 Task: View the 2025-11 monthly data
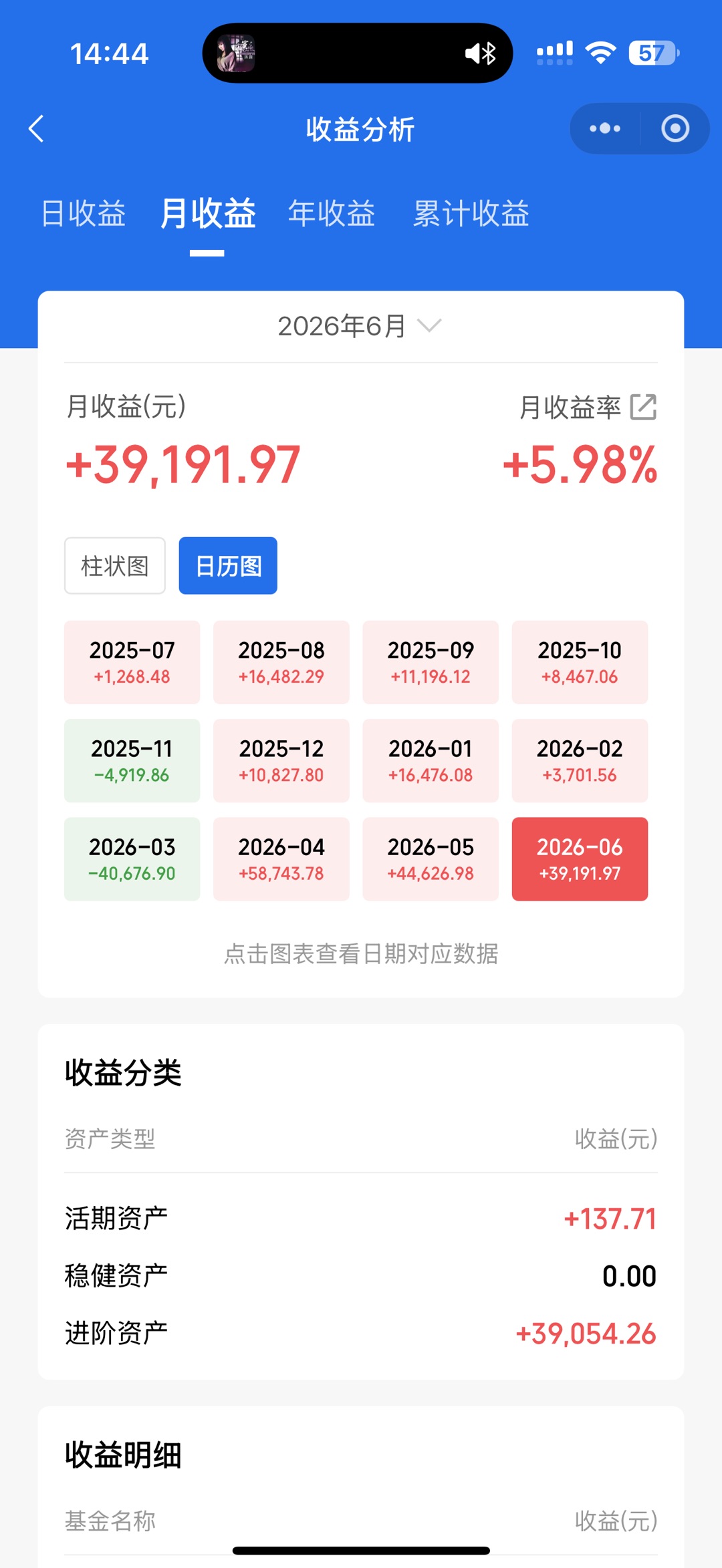click(x=132, y=760)
